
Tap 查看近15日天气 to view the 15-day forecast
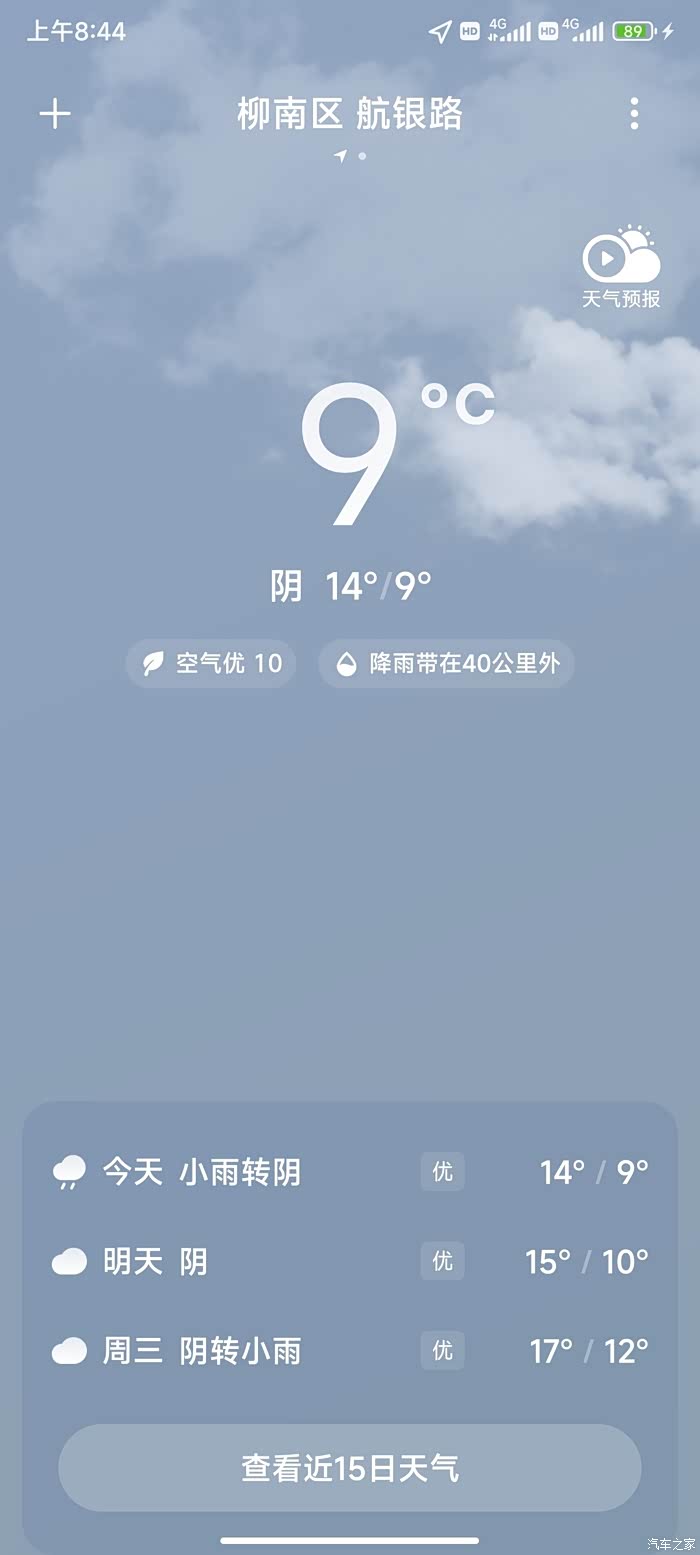point(350,1468)
